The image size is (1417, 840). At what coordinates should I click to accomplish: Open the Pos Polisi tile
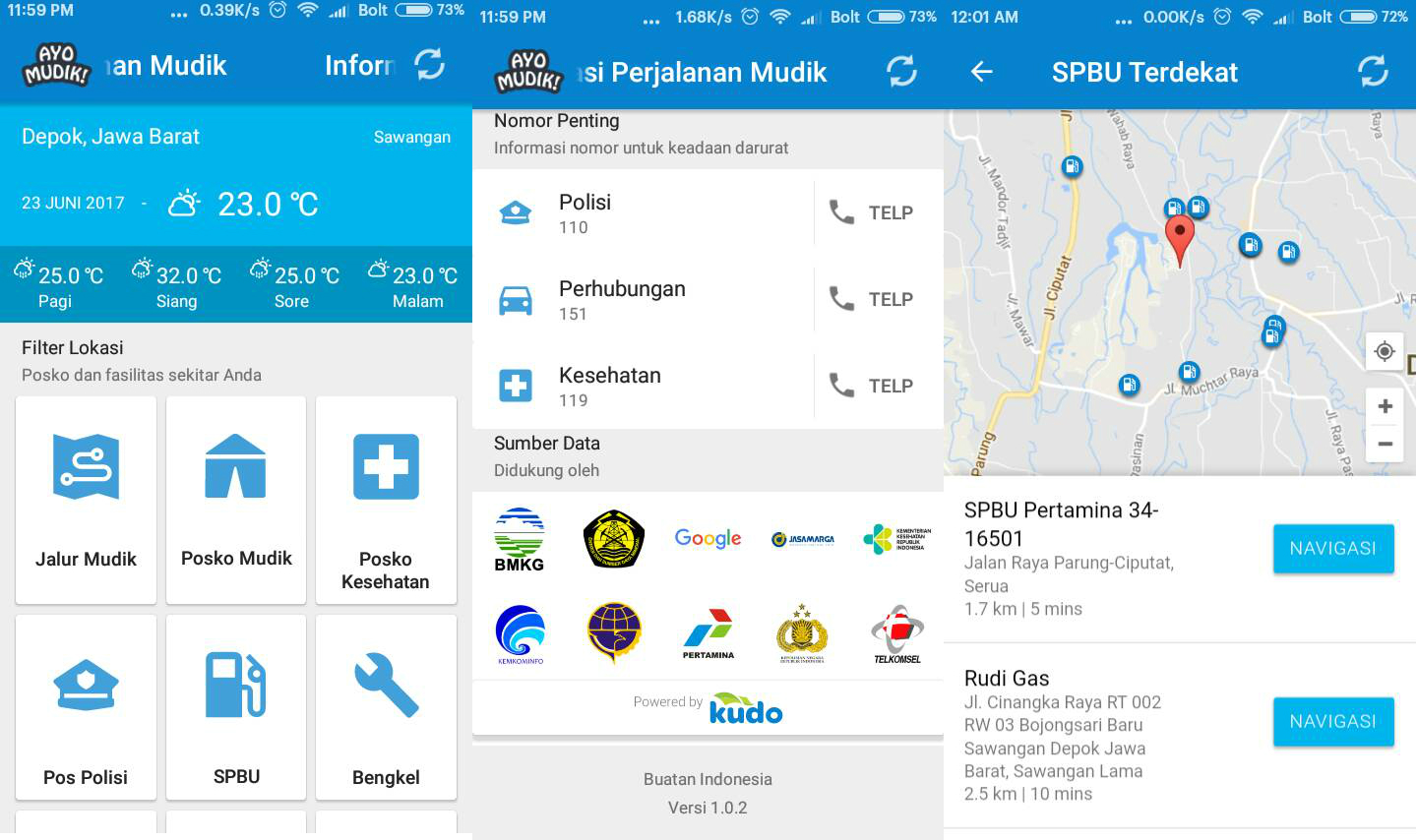tap(86, 706)
